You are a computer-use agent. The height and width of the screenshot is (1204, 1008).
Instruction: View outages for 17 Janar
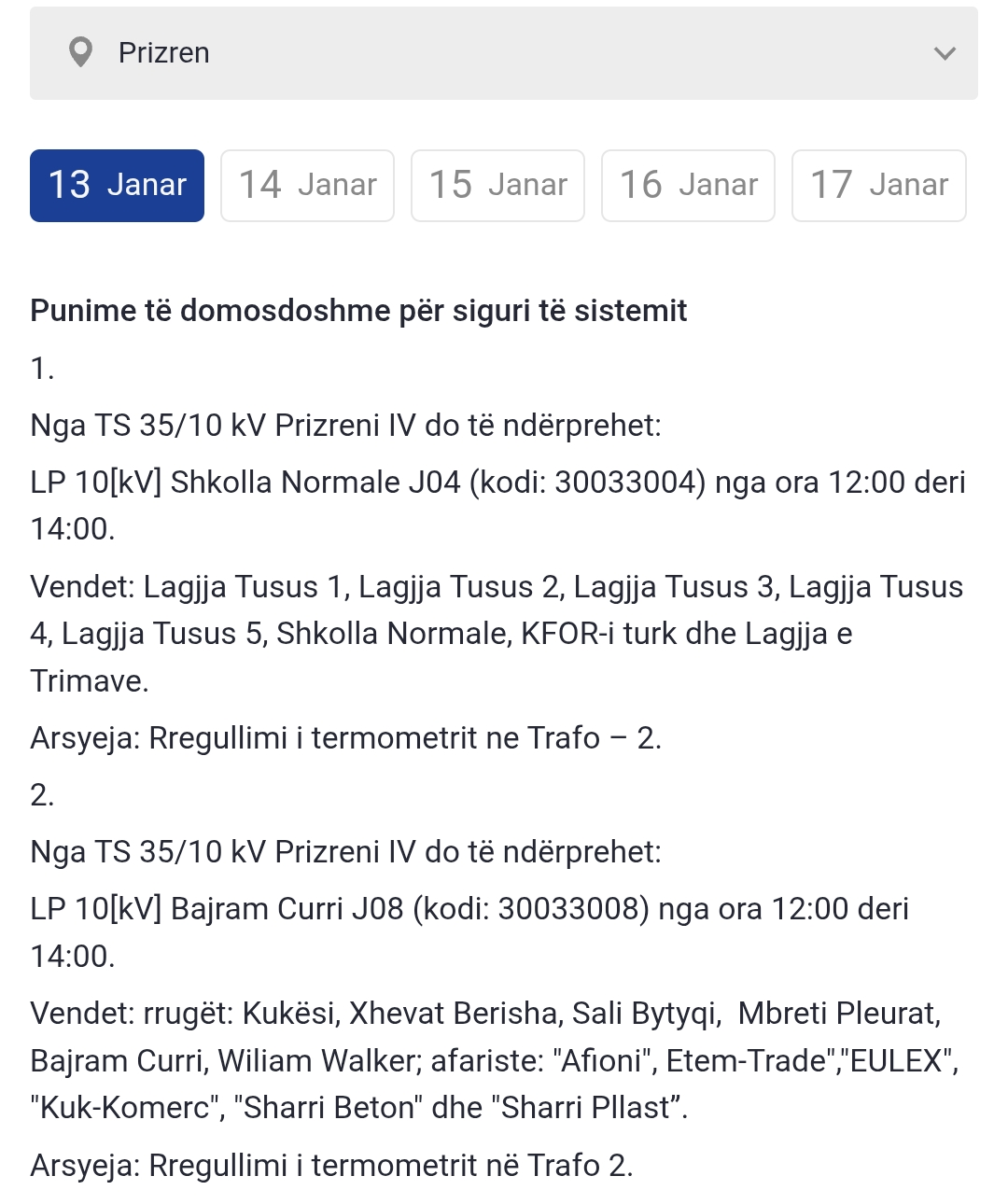pos(878,186)
